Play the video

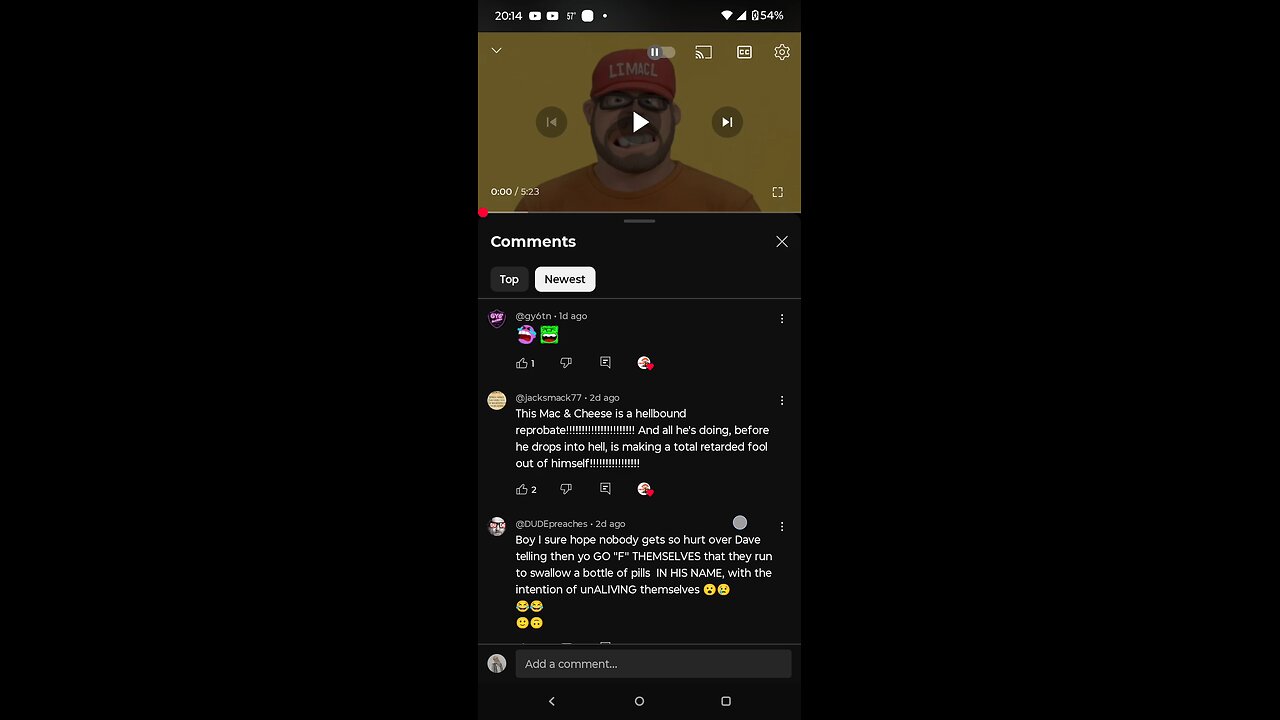pyautogui.click(x=640, y=122)
